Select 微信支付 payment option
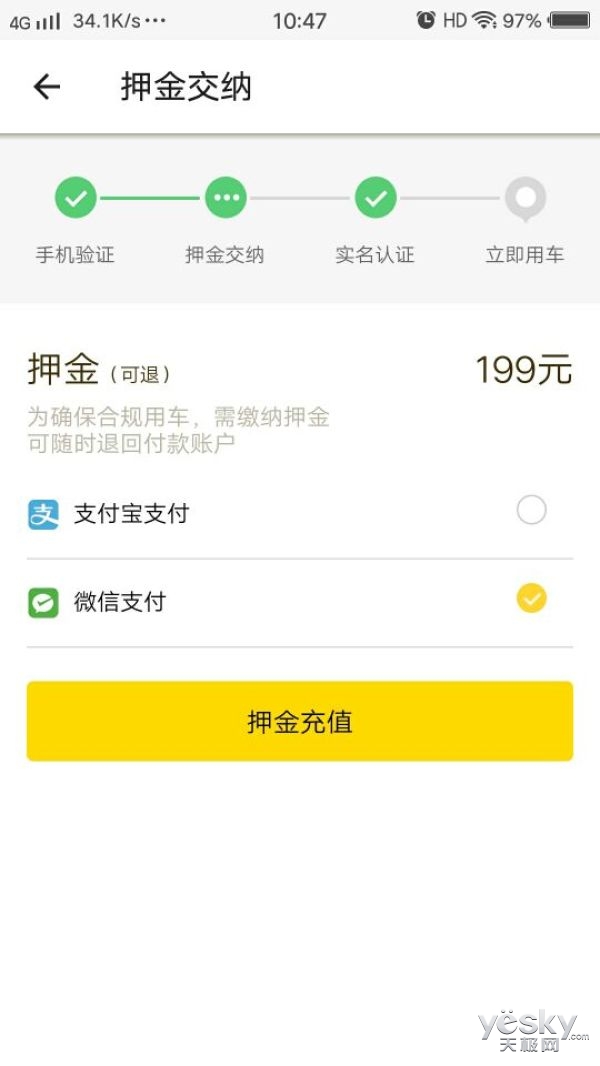Screen dimensions: 600x1066 coord(531,599)
